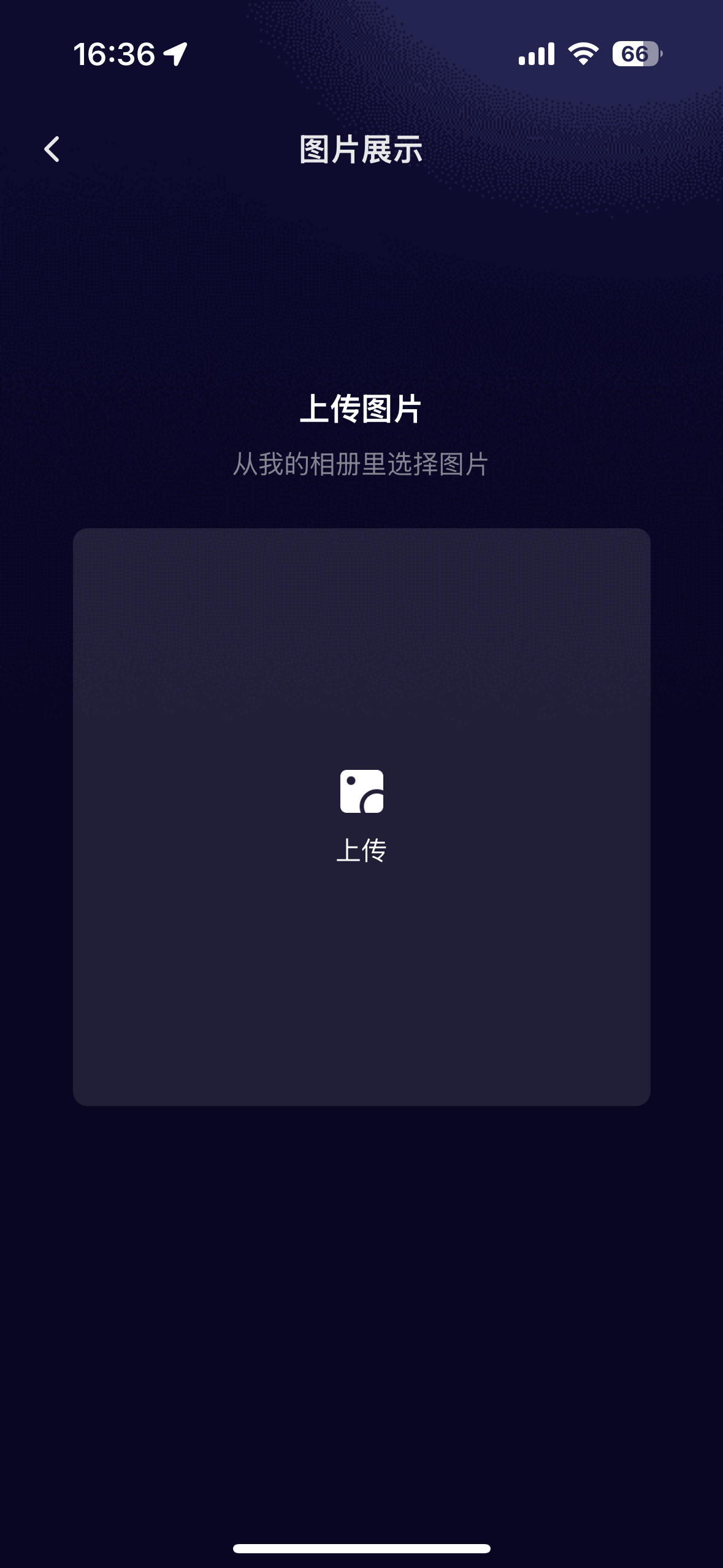Go back from the 图片展示 page
This screenshot has width=723, height=1568.
coord(52,149)
